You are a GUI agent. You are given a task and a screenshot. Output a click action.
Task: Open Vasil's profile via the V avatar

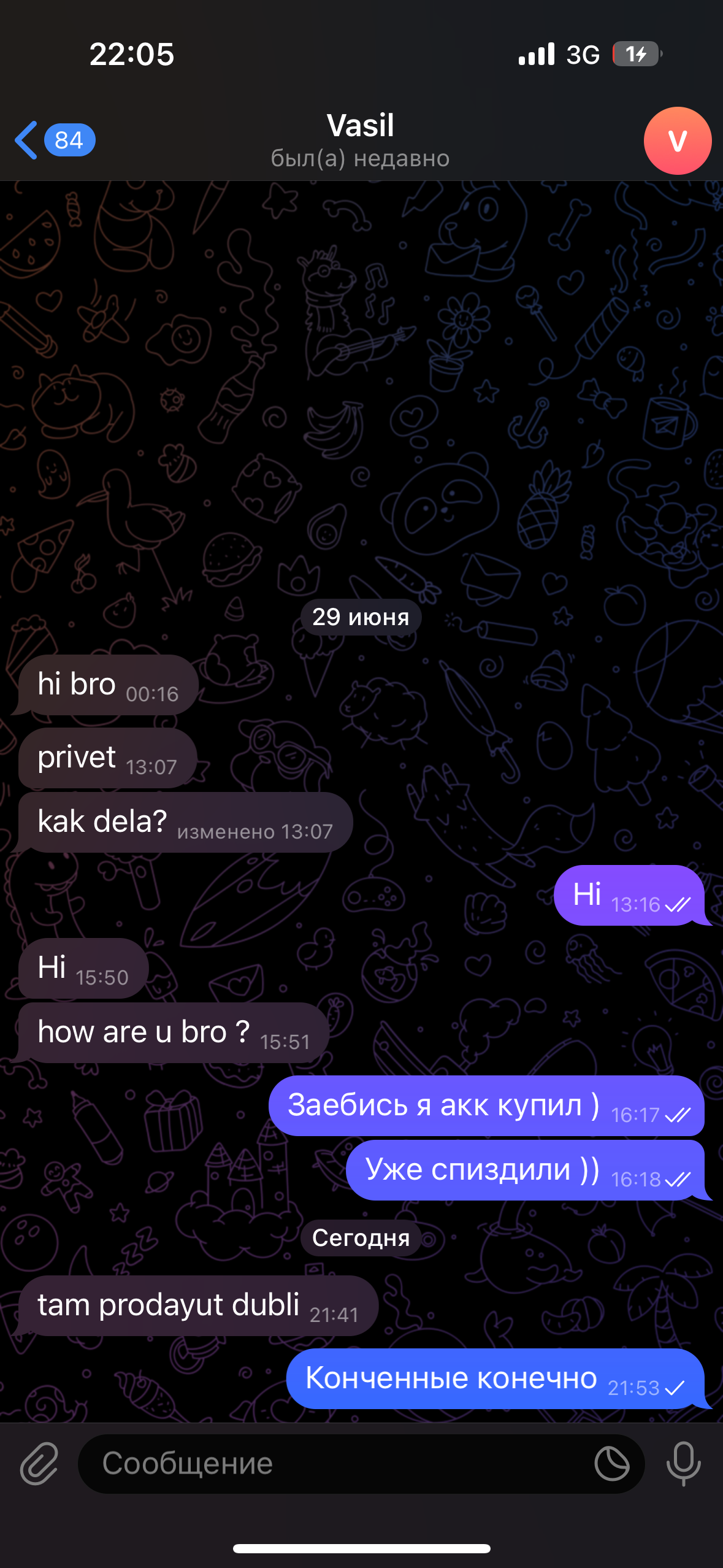pos(677,141)
